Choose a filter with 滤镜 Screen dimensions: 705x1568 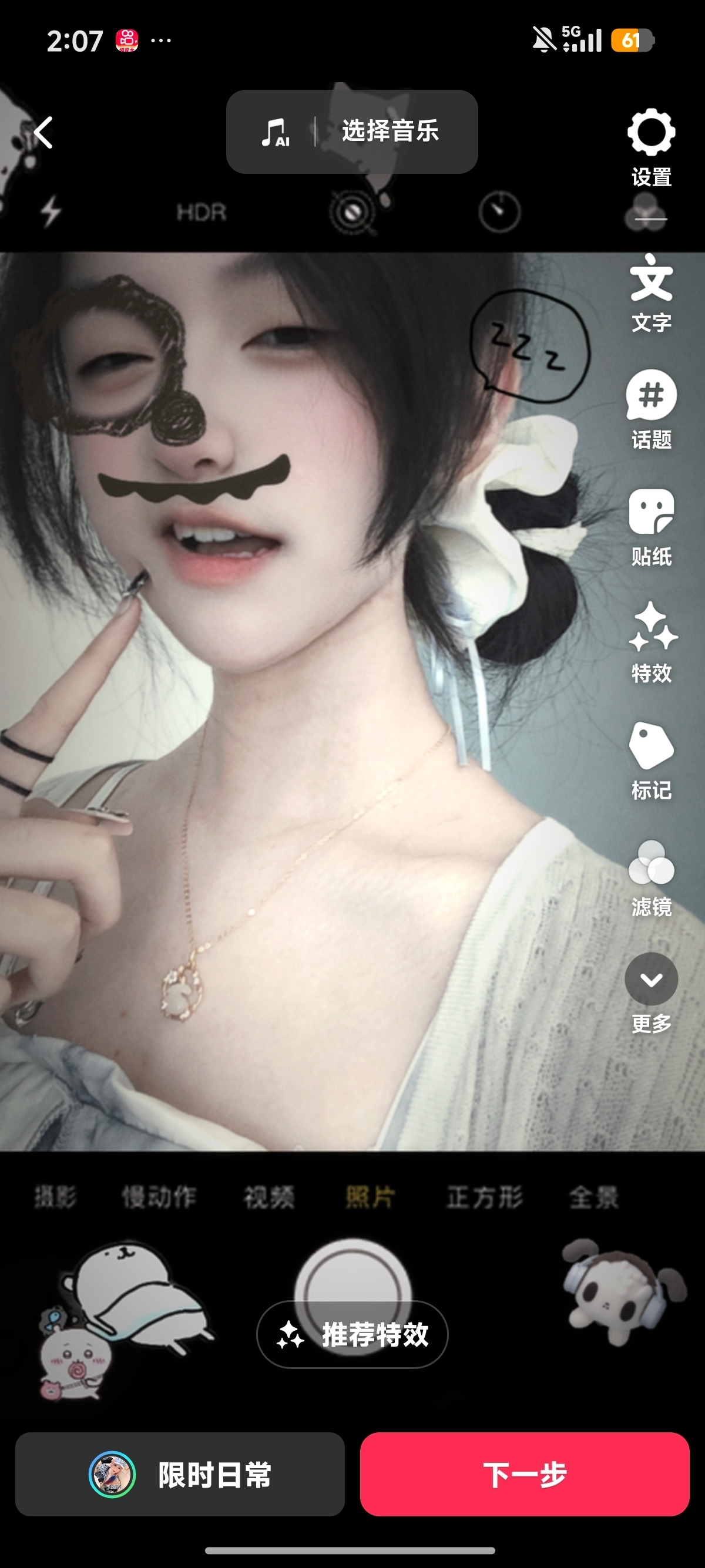pyautogui.click(x=651, y=878)
